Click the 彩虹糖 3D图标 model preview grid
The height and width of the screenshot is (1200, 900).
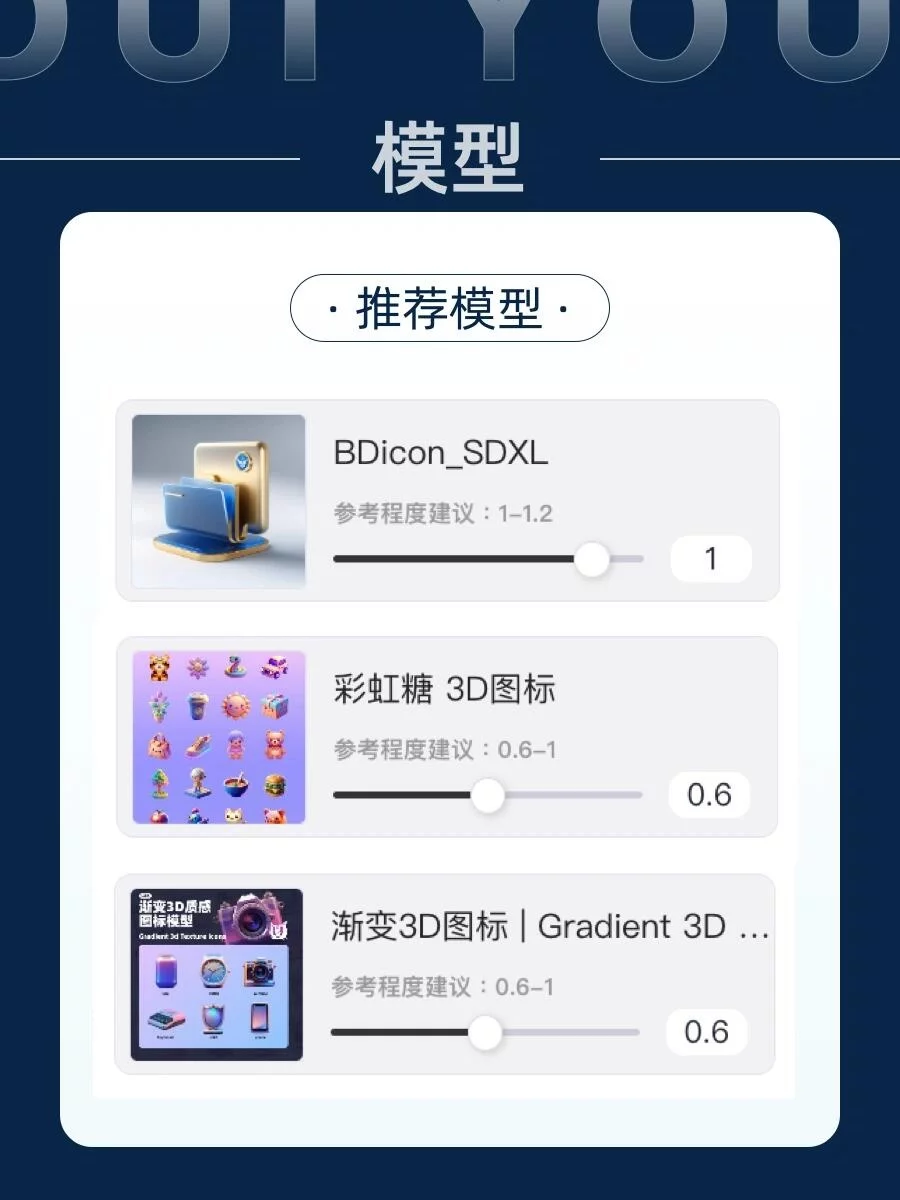click(218, 736)
